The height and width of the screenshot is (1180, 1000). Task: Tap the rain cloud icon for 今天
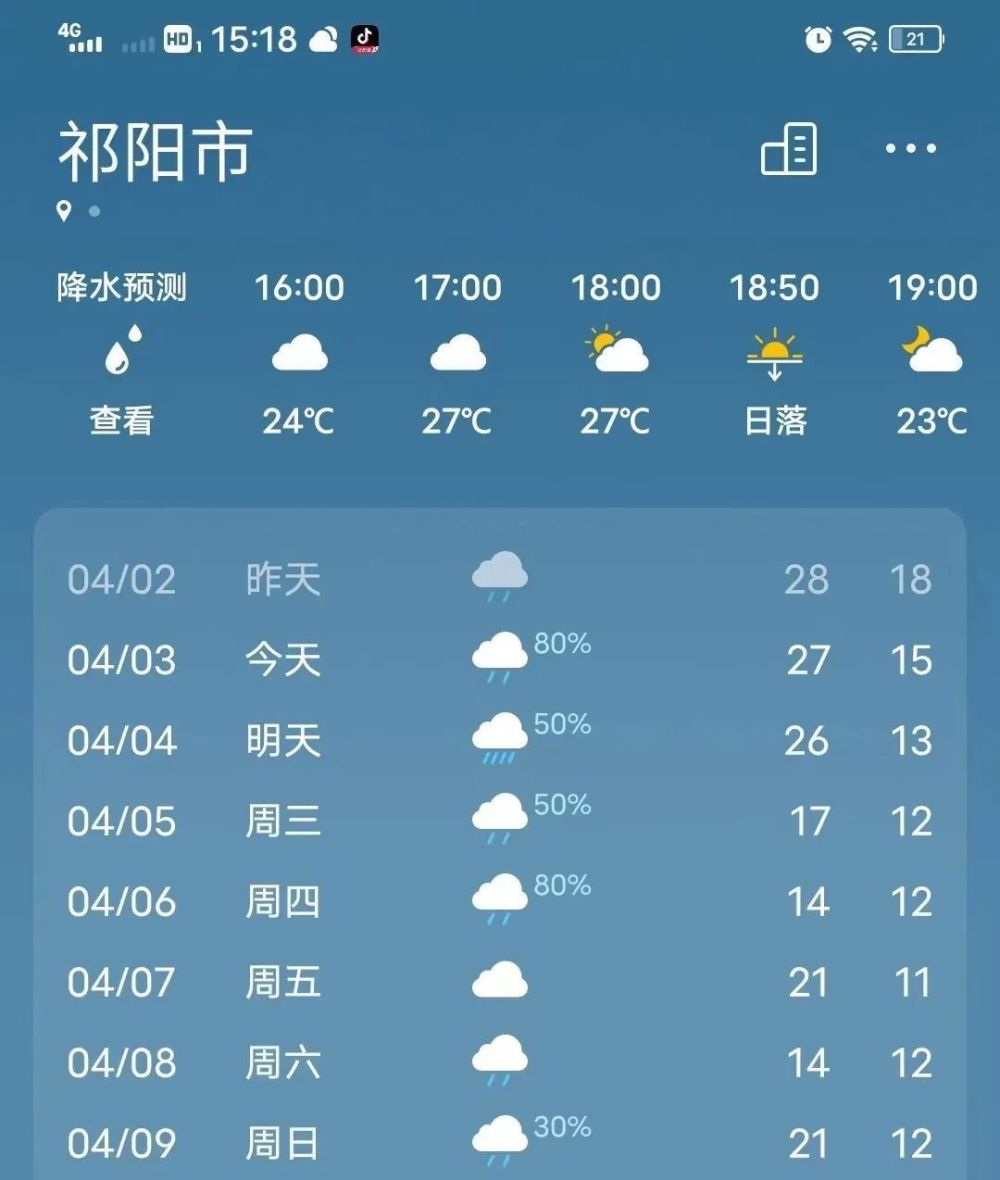coord(500,655)
